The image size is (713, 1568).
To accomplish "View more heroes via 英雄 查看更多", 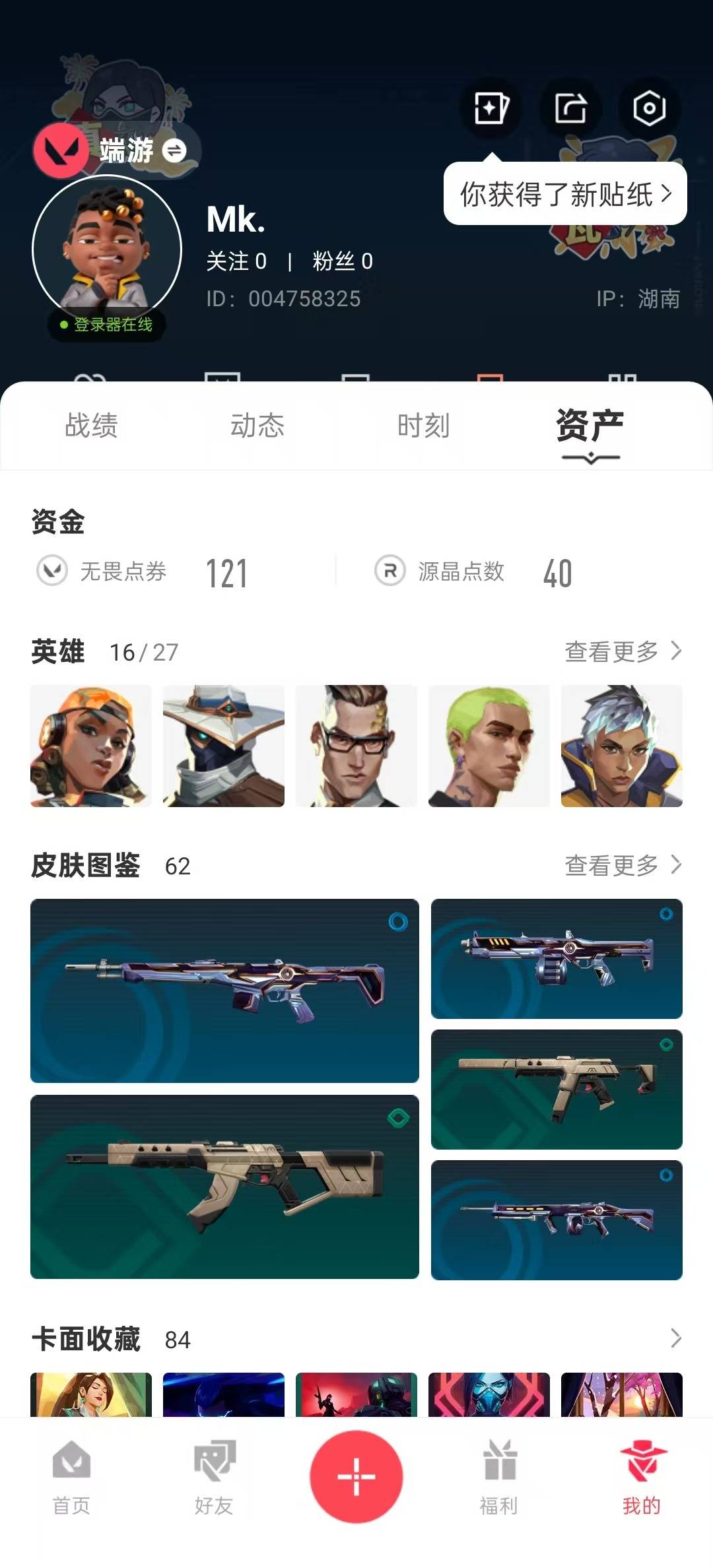I will [623, 651].
